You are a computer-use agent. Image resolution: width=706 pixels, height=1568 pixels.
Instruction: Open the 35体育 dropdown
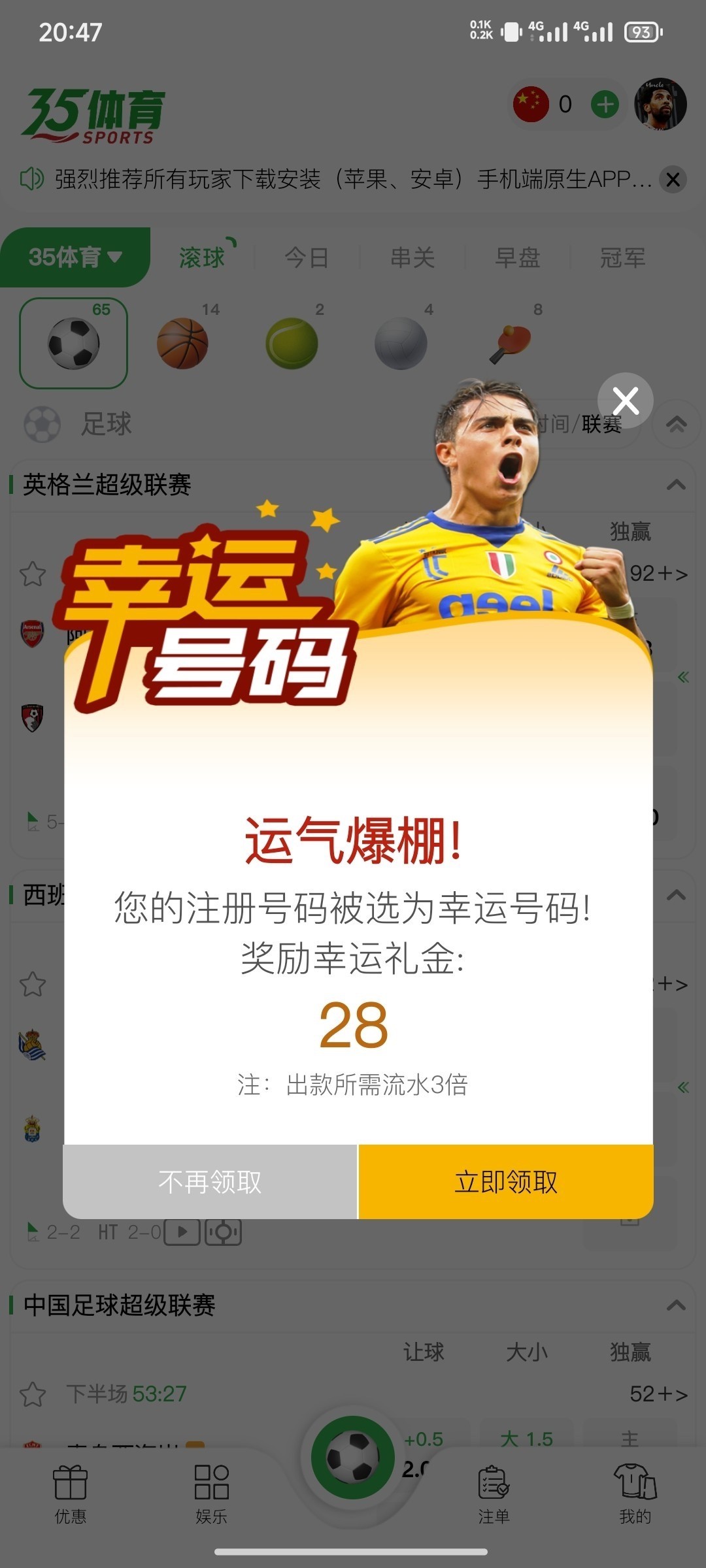[x=75, y=257]
